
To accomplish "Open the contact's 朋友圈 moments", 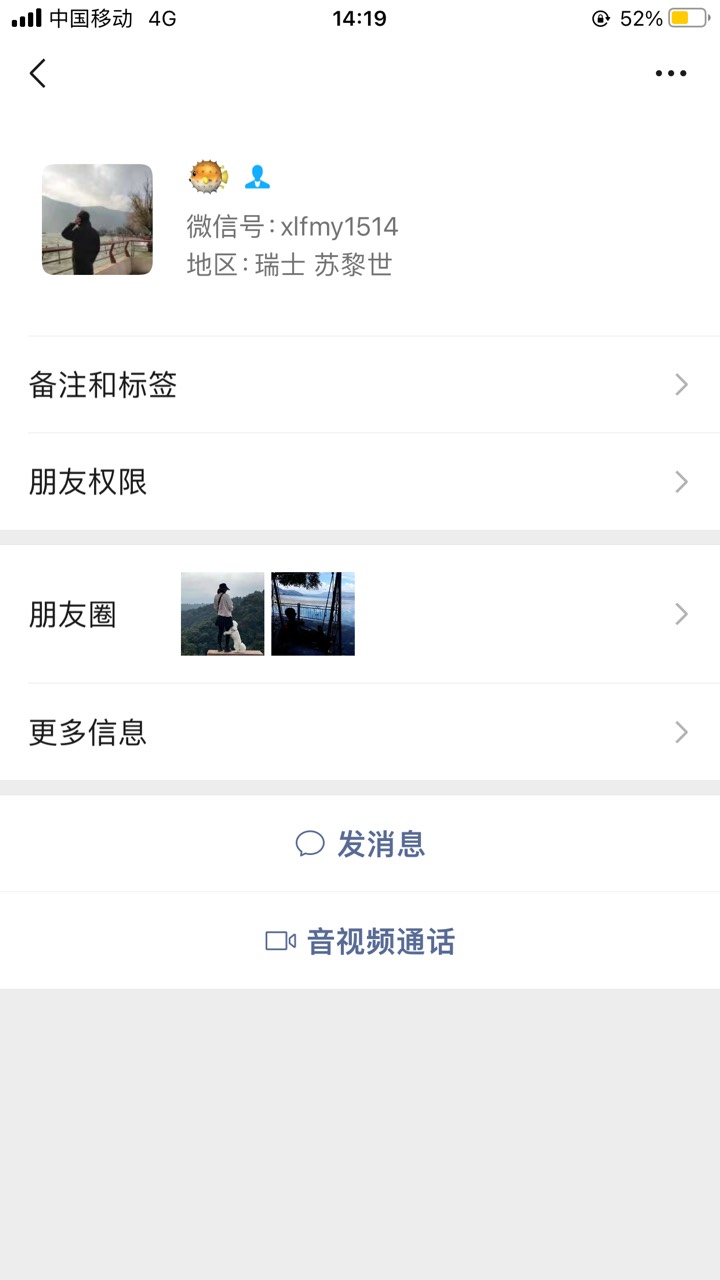I will (360, 614).
